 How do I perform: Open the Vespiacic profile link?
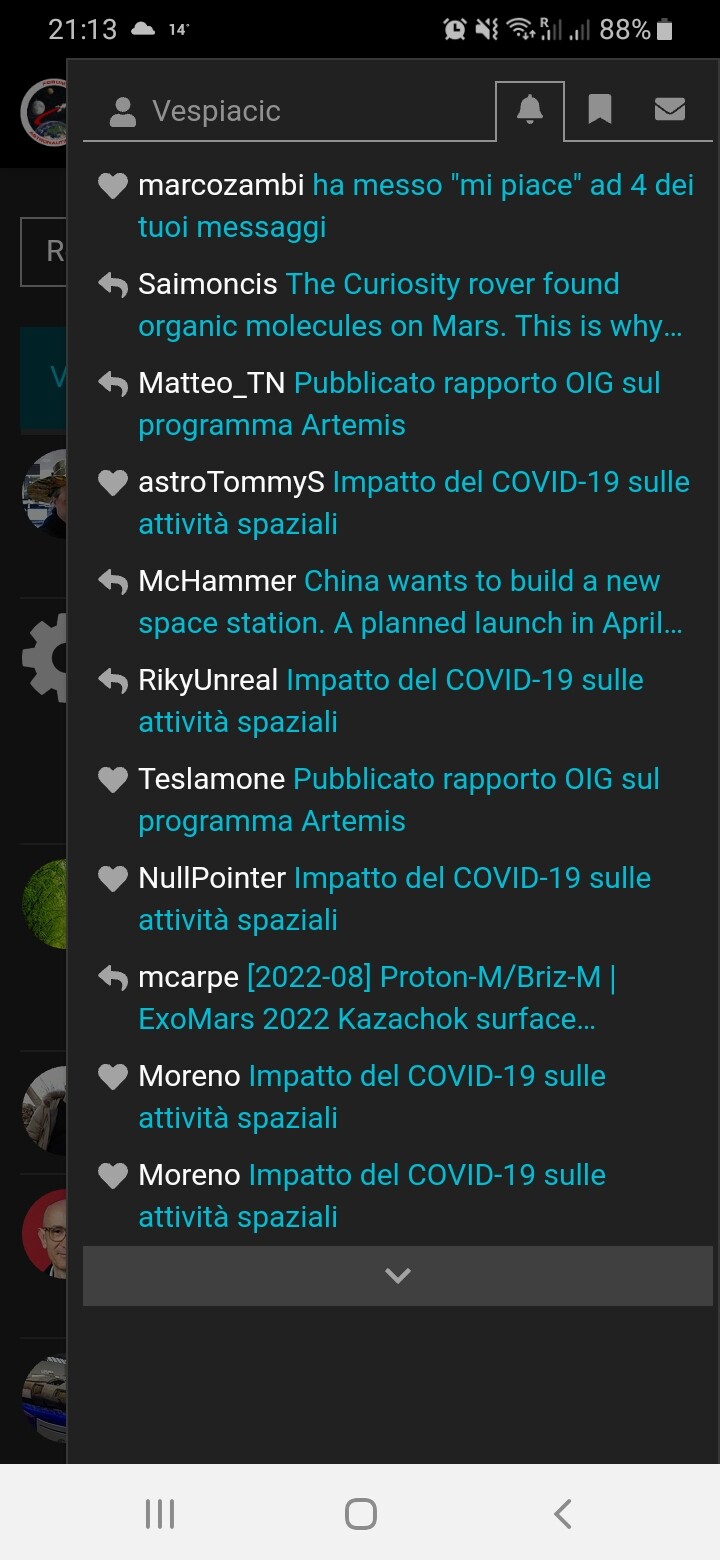pyautogui.click(x=195, y=111)
